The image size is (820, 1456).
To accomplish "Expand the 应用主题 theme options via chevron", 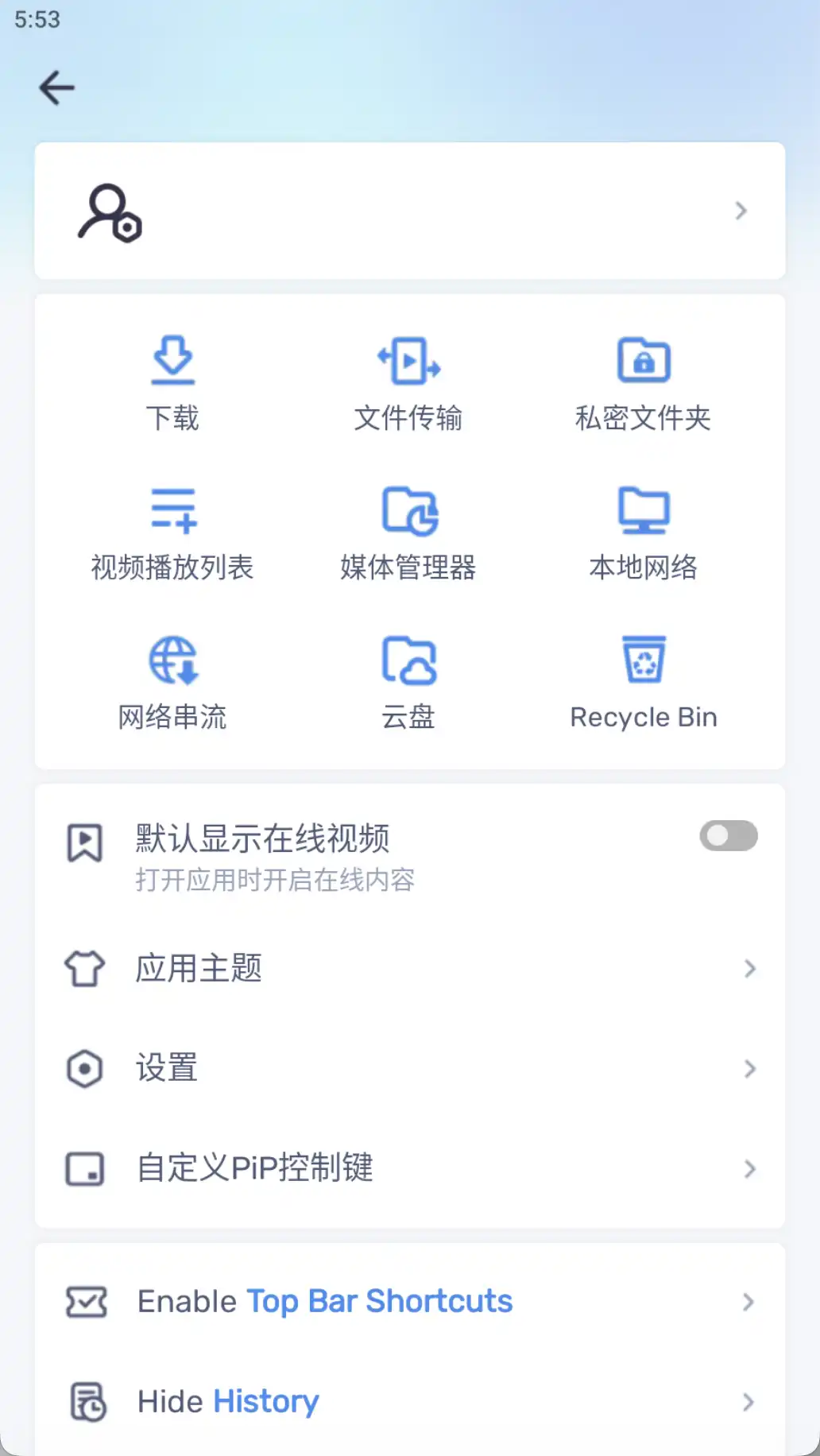I will (749, 969).
